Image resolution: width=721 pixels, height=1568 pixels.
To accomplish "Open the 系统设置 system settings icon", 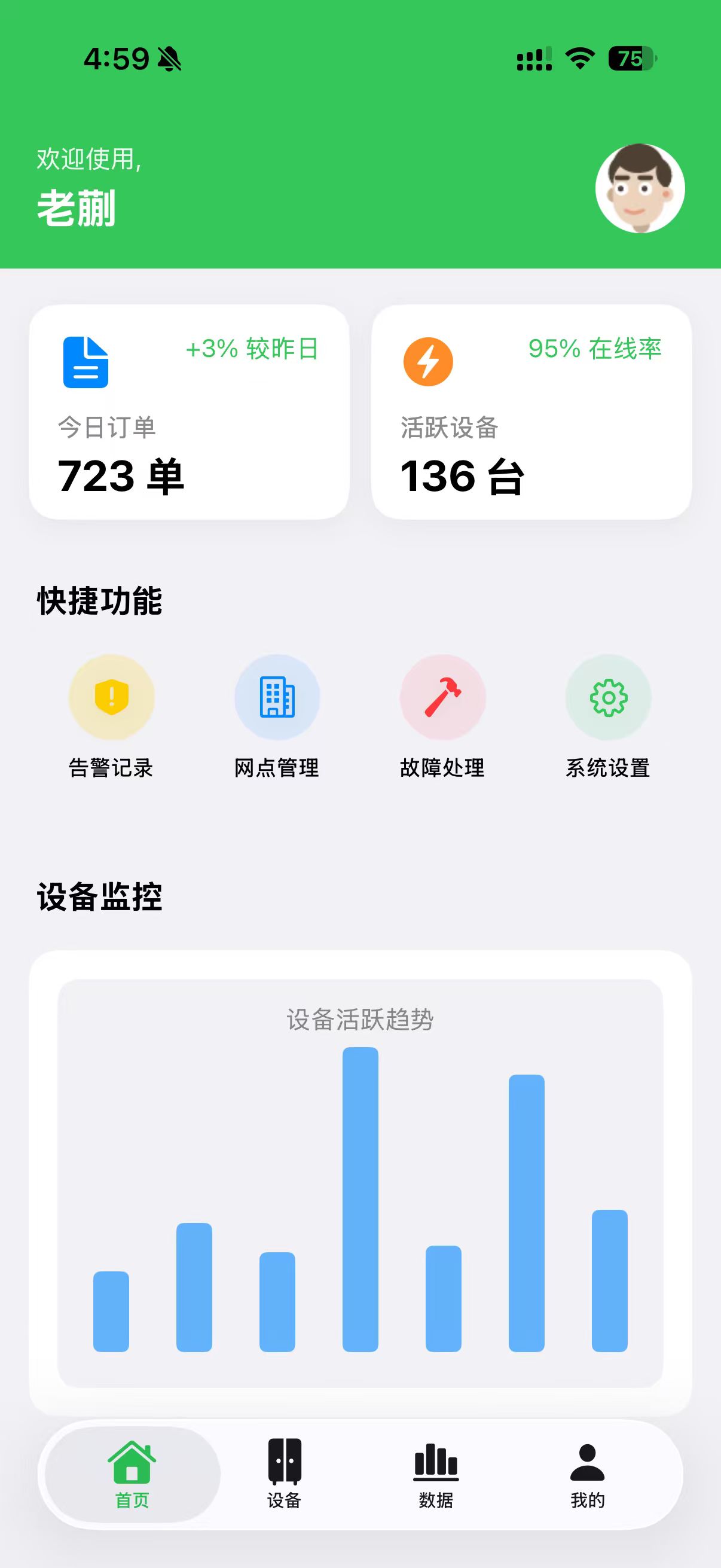I will coord(609,698).
